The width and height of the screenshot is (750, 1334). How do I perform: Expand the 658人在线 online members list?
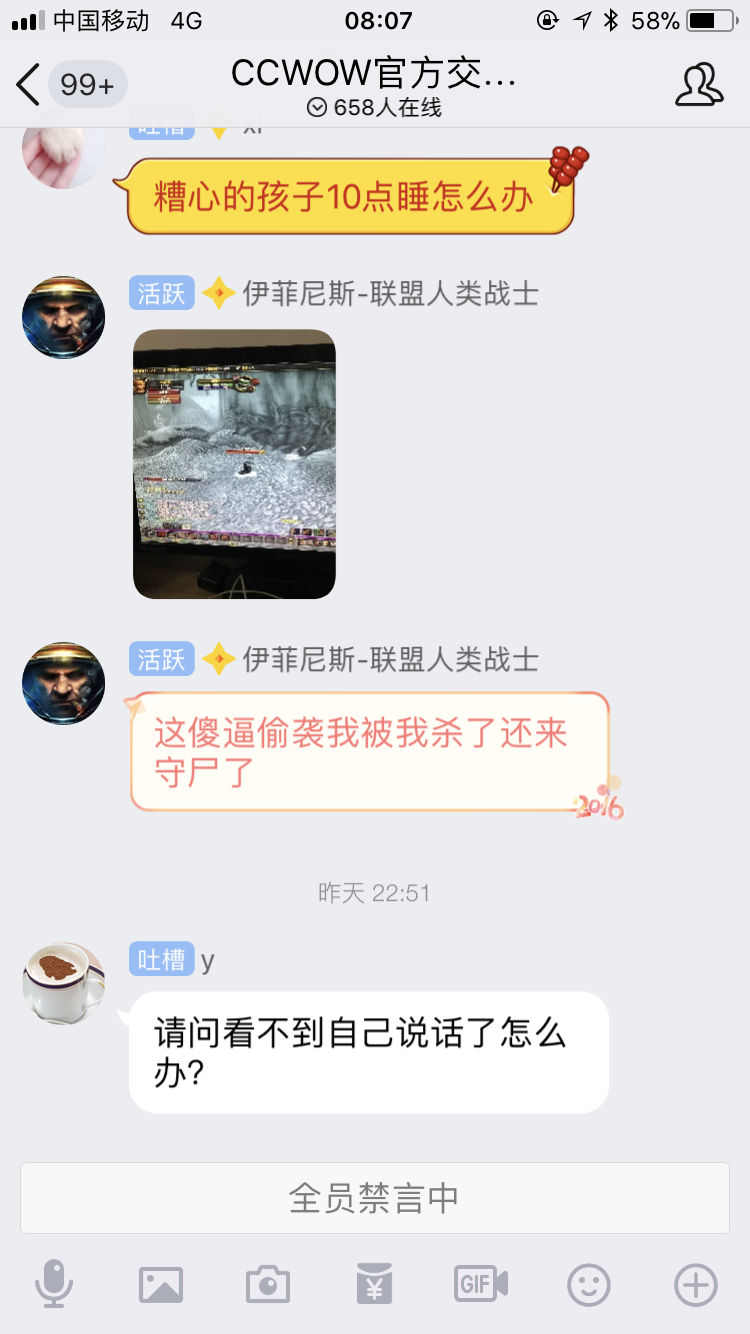(x=374, y=103)
